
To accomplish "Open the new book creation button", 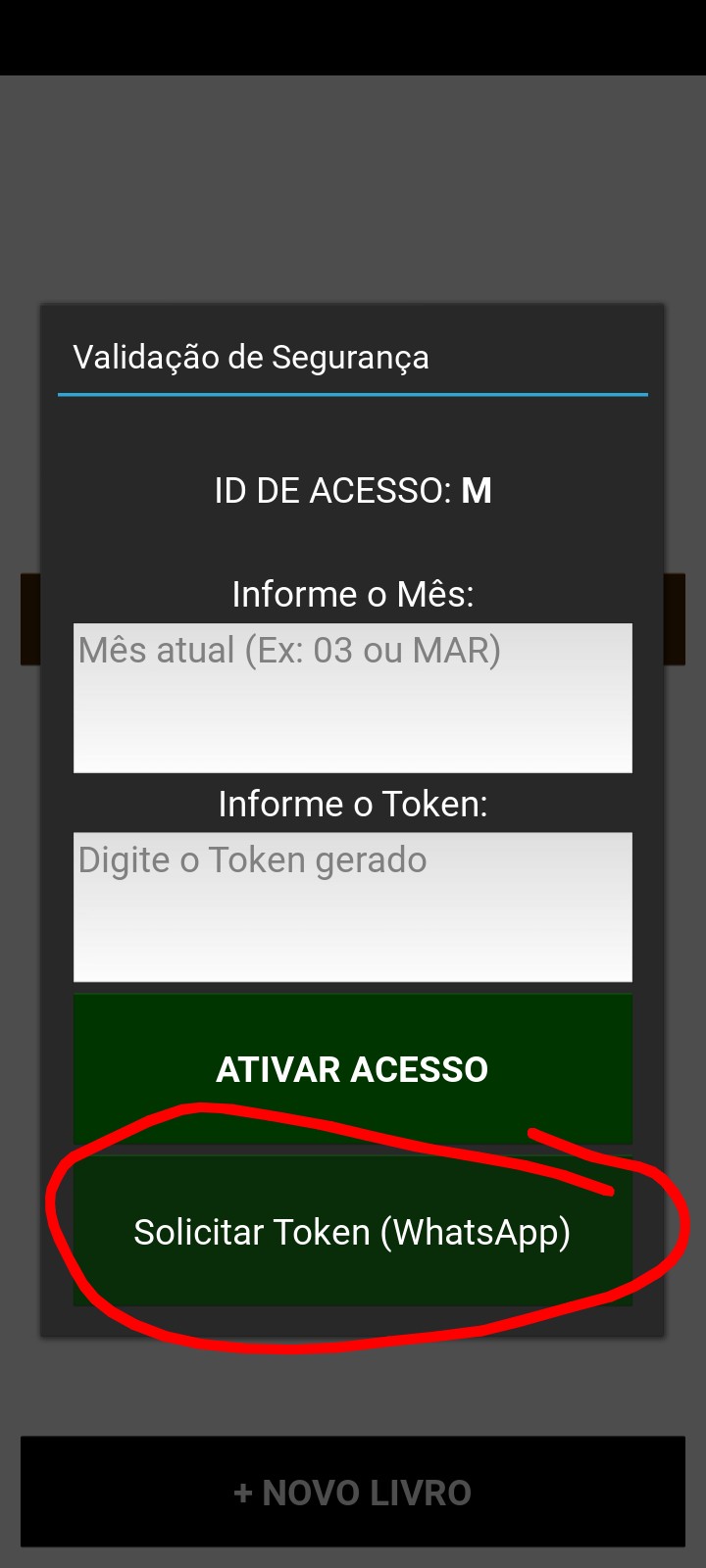I will tap(353, 1492).
